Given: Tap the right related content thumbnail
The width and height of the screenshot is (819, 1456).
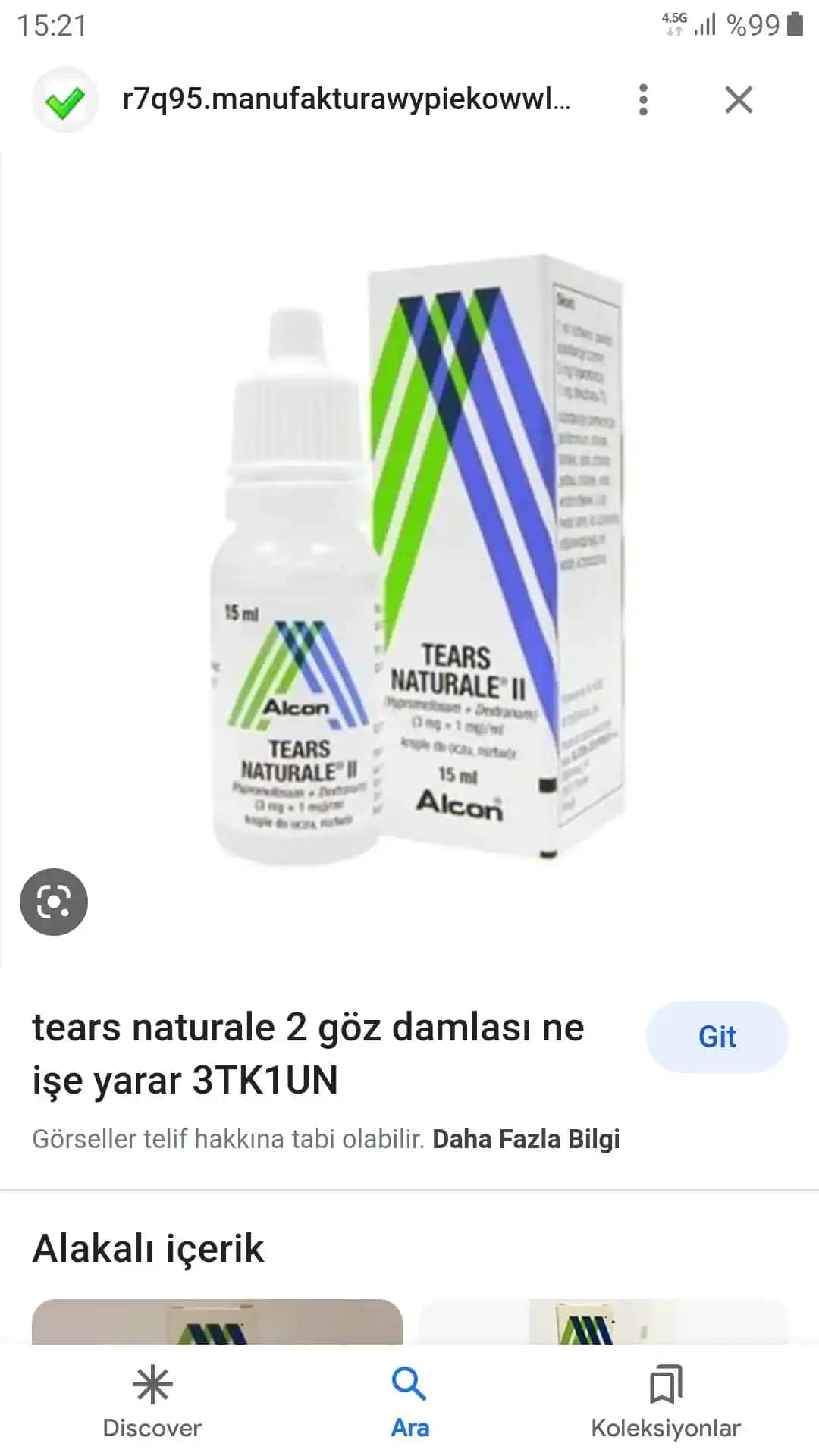Looking at the screenshot, I should point(607,1335).
